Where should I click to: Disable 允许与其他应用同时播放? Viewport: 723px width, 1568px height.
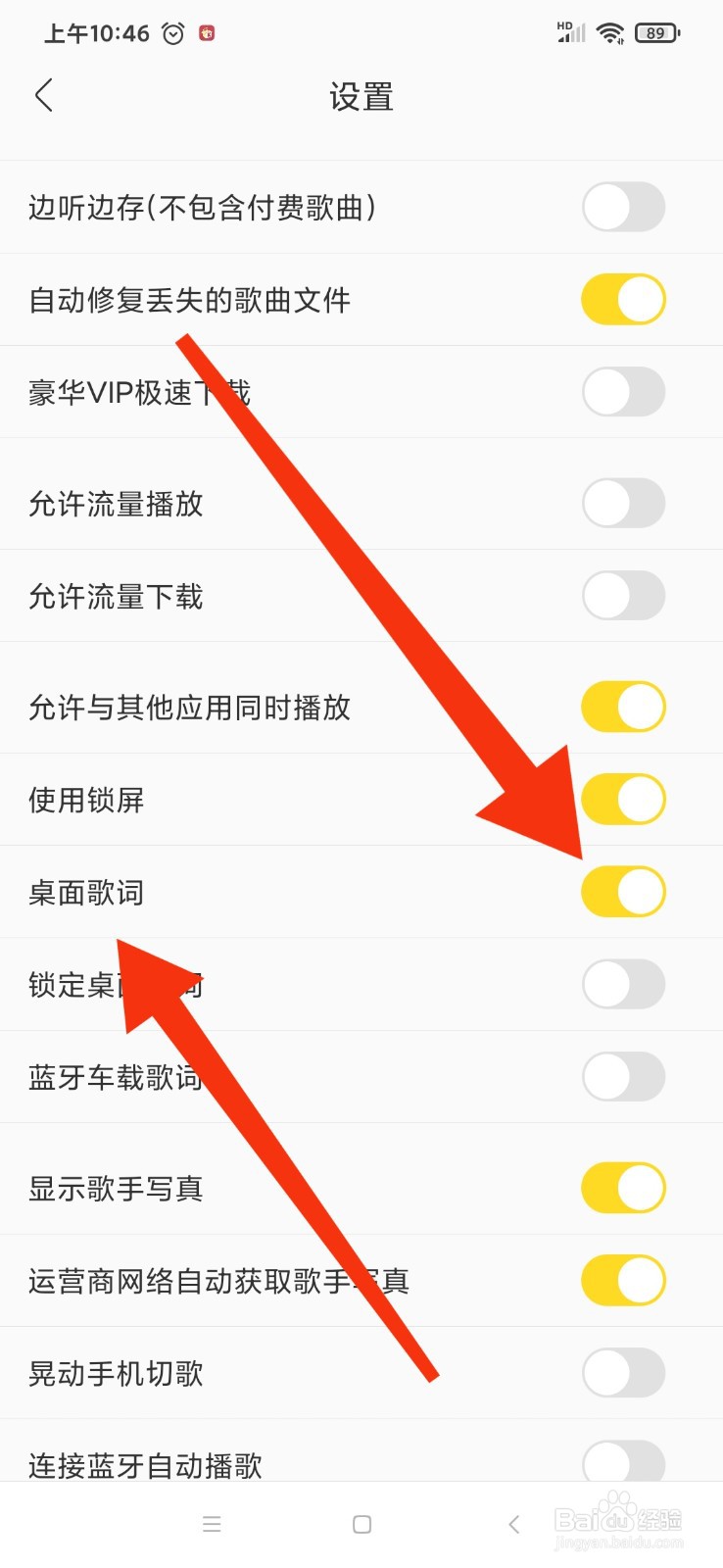pyautogui.click(x=624, y=707)
